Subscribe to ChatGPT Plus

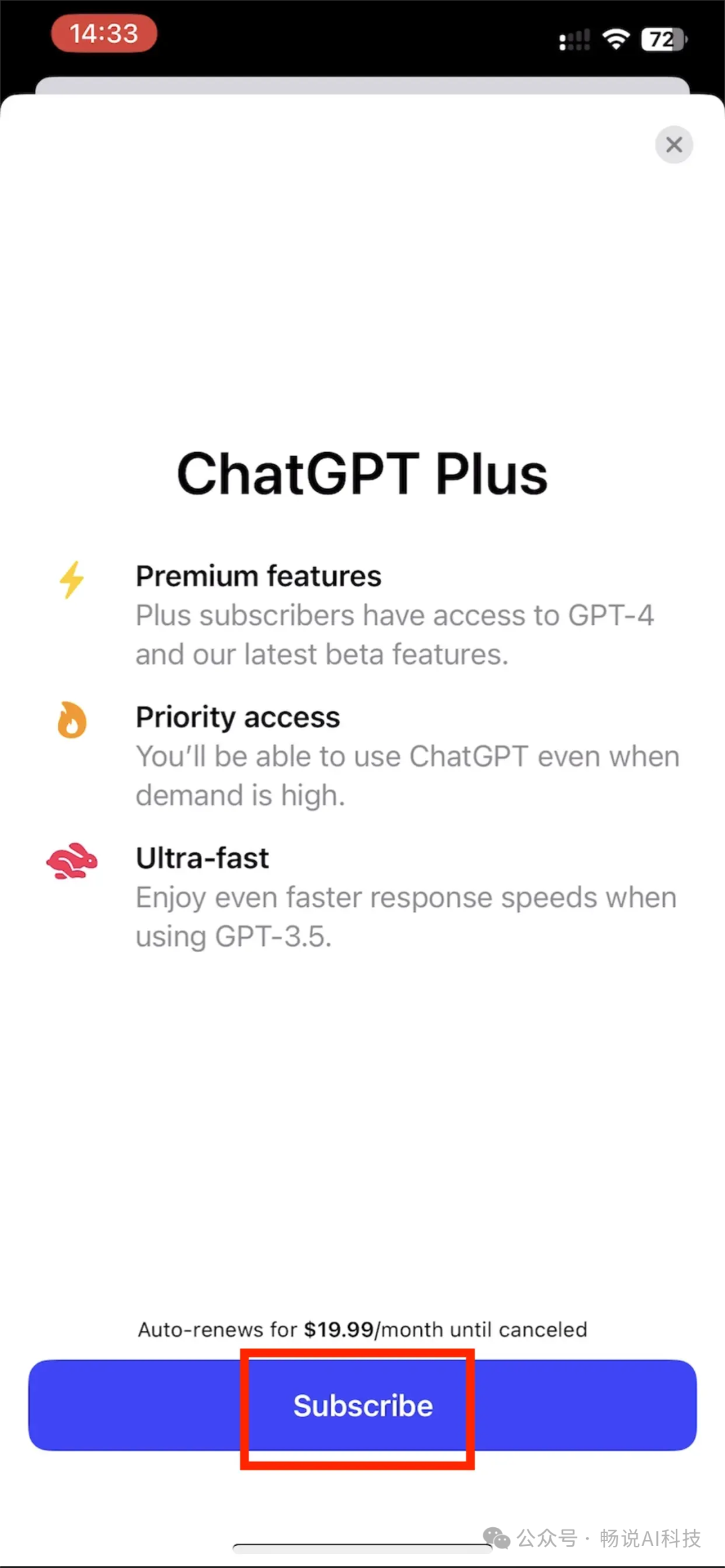tap(362, 1406)
